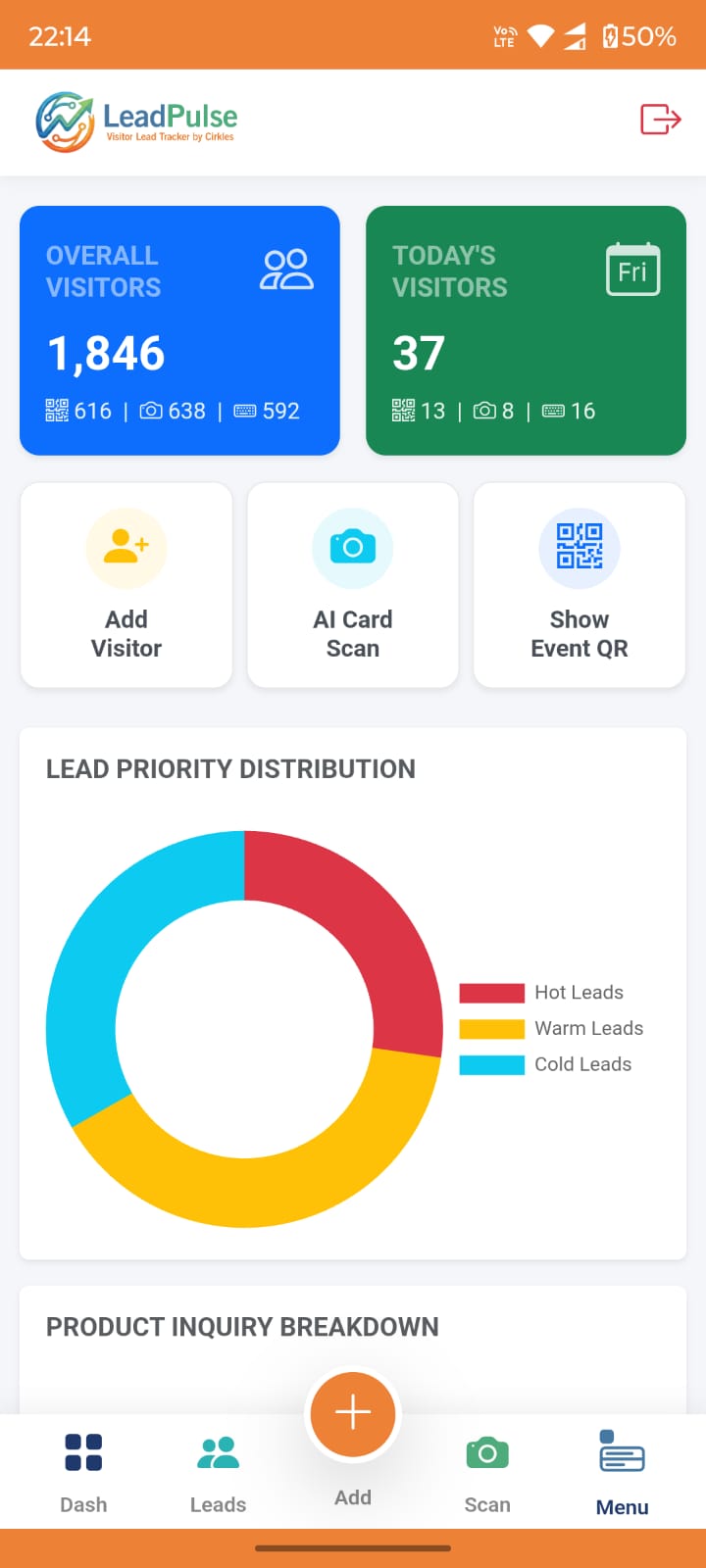Tap the logout icon in header
706x1568 pixels.
pos(660,120)
